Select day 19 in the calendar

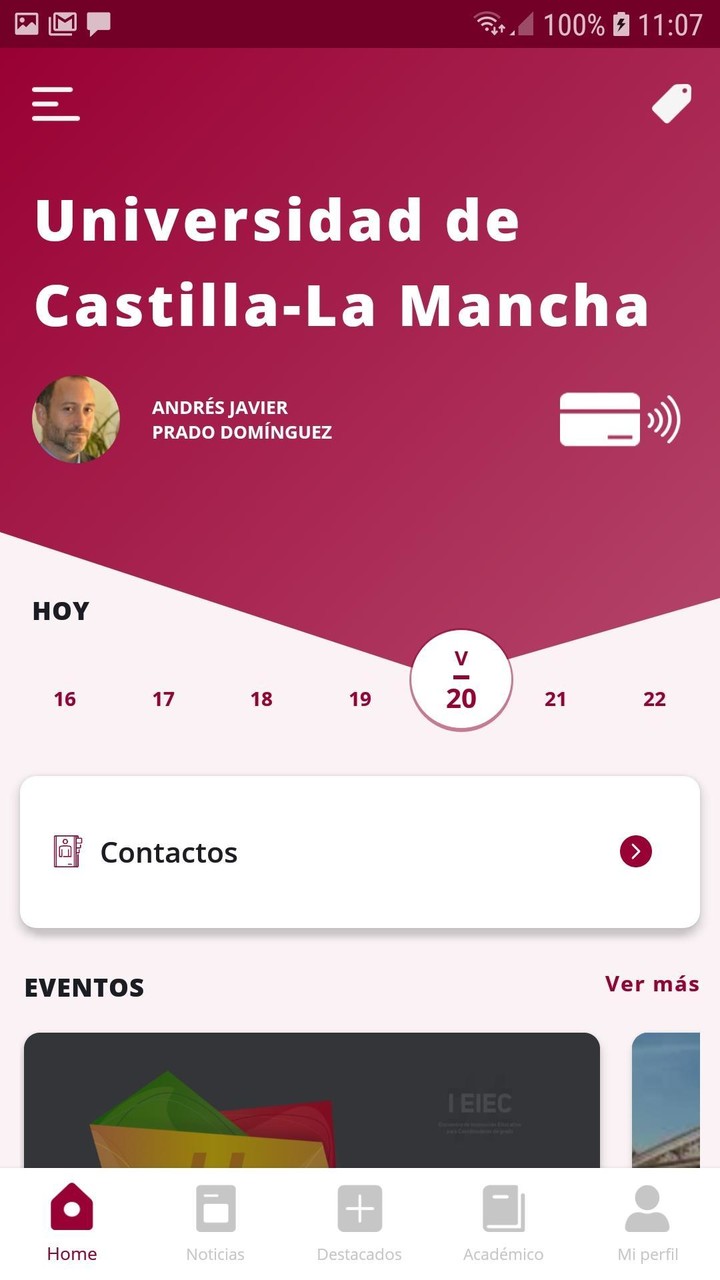[360, 699]
